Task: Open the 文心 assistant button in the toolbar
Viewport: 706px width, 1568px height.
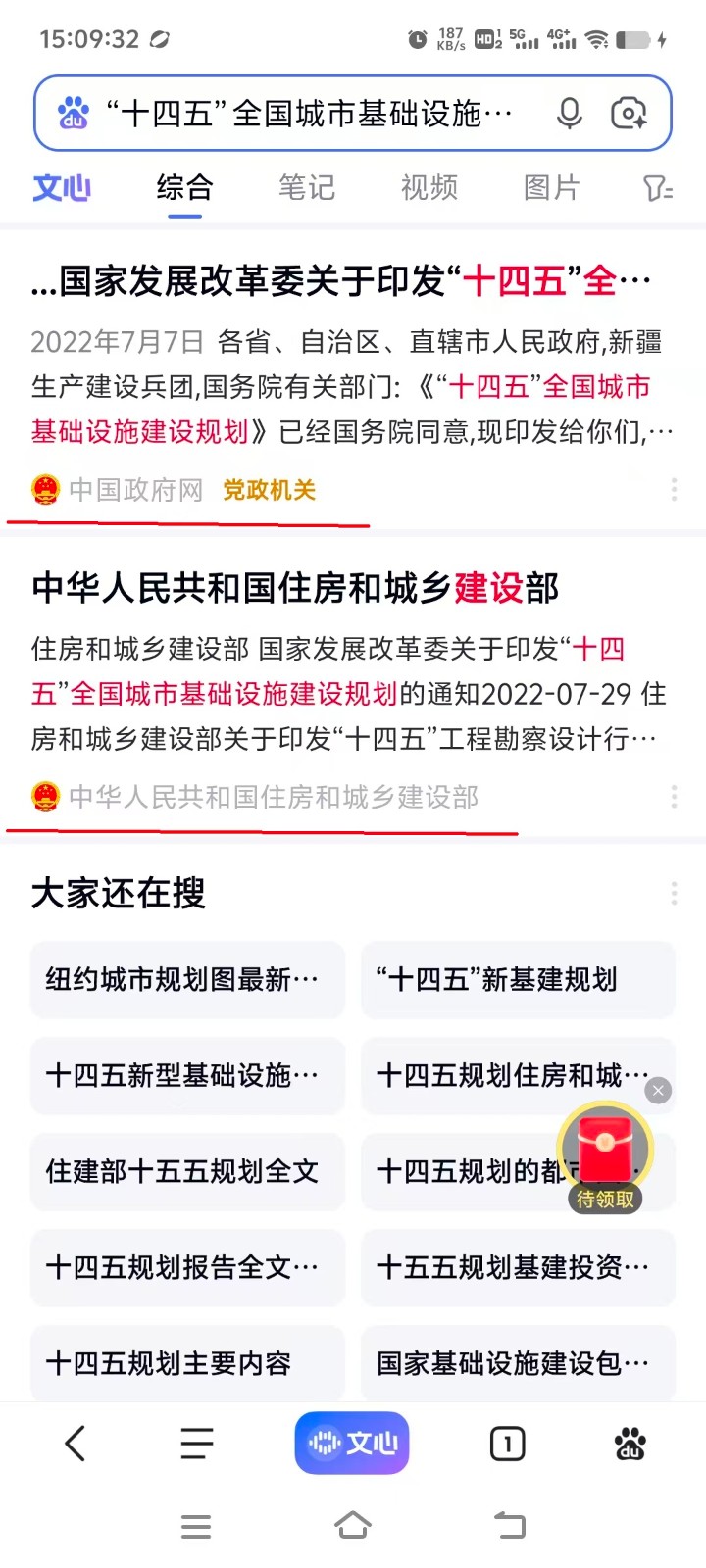Action: [352, 1443]
